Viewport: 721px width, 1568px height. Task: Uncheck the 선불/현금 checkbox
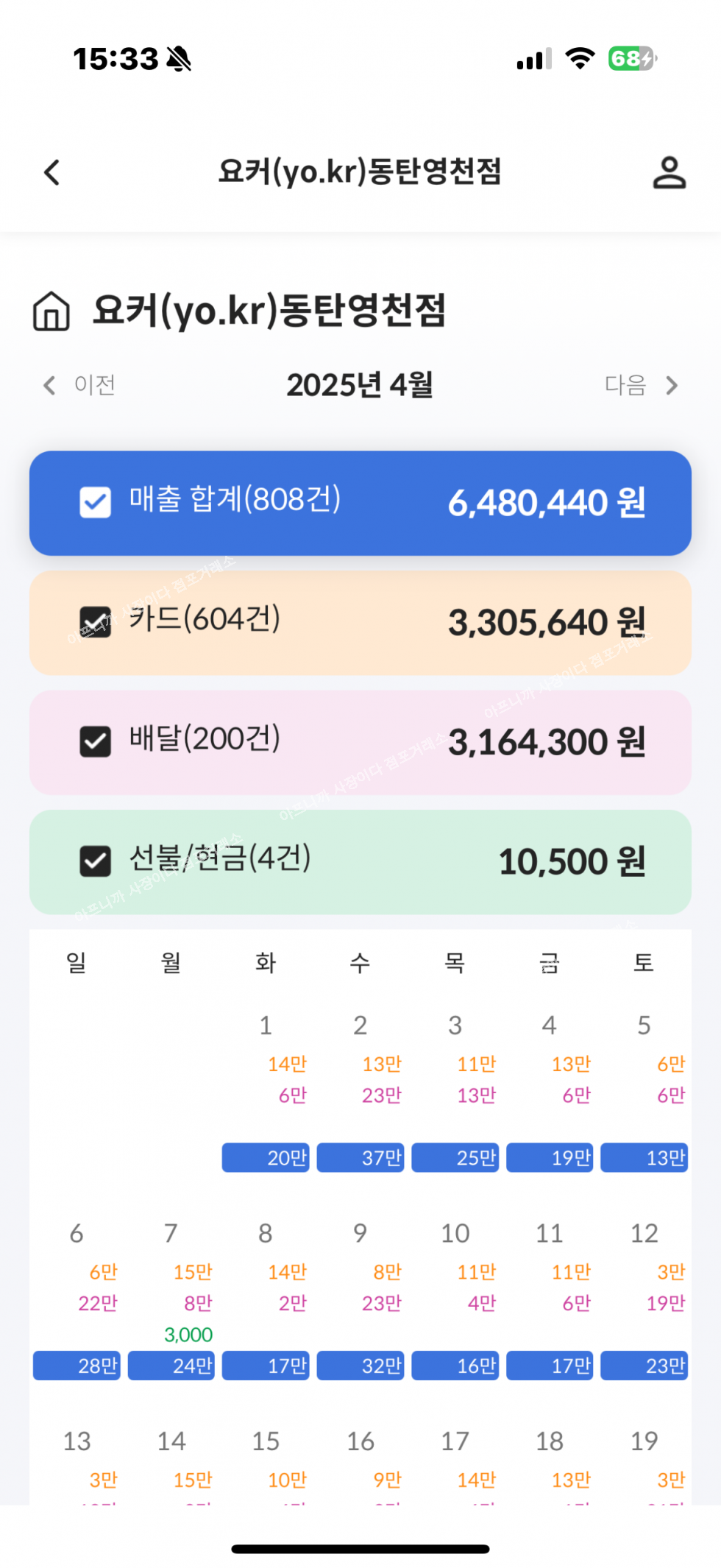pos(96,861)
